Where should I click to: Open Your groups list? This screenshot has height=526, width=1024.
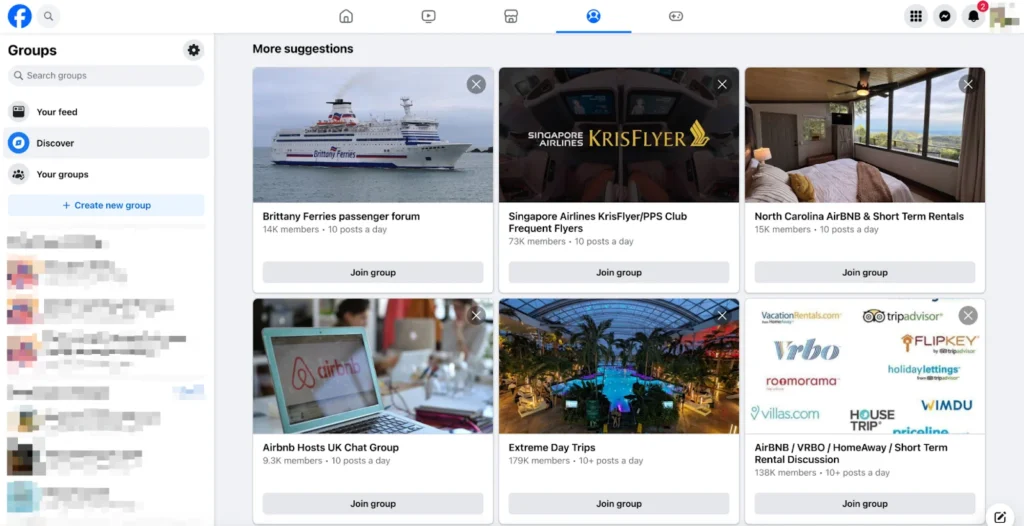pyautogui.click(x=62, y=174)
